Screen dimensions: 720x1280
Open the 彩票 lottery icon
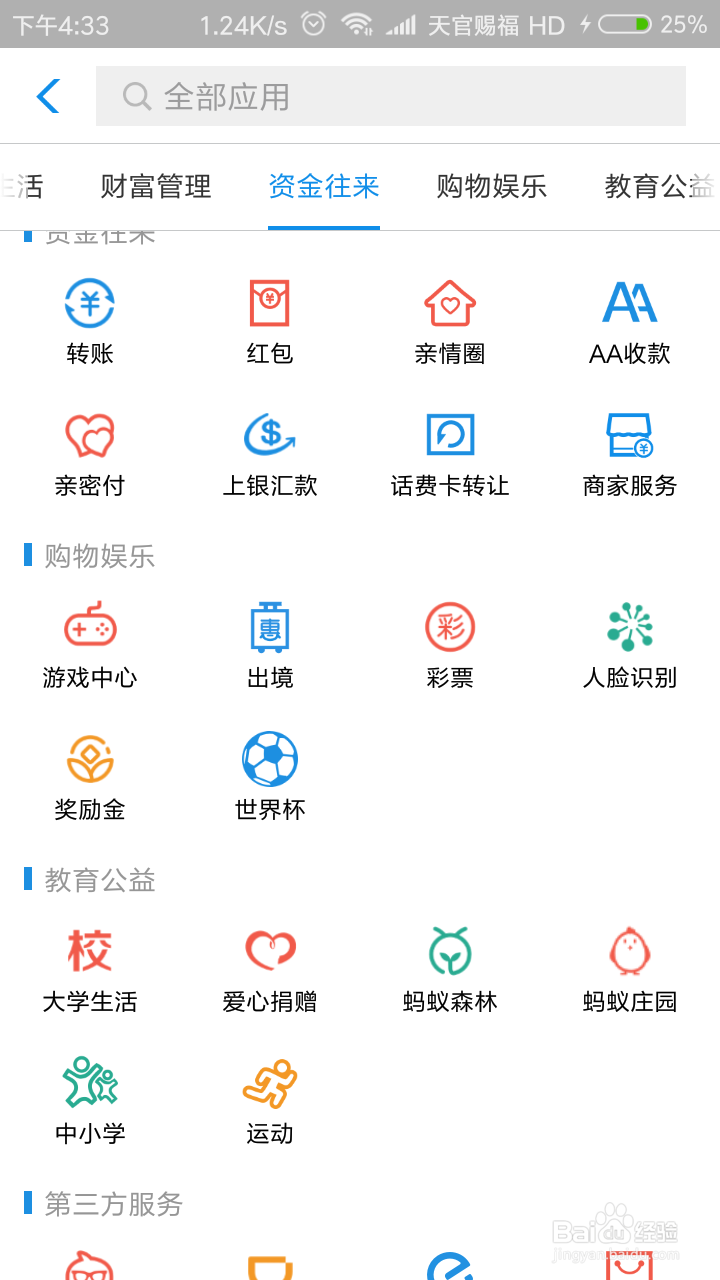pos(449,627)
